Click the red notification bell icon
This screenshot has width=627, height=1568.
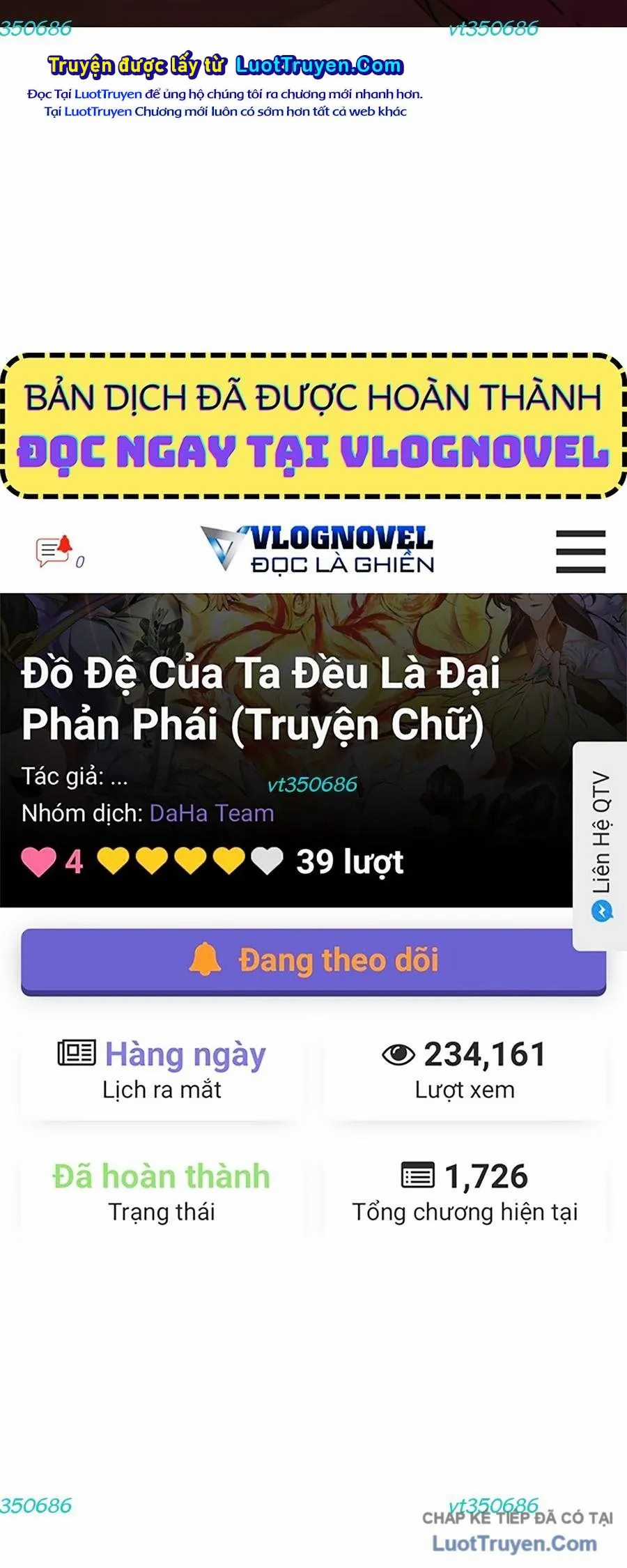pyautogui.click(x=66, y=542)
